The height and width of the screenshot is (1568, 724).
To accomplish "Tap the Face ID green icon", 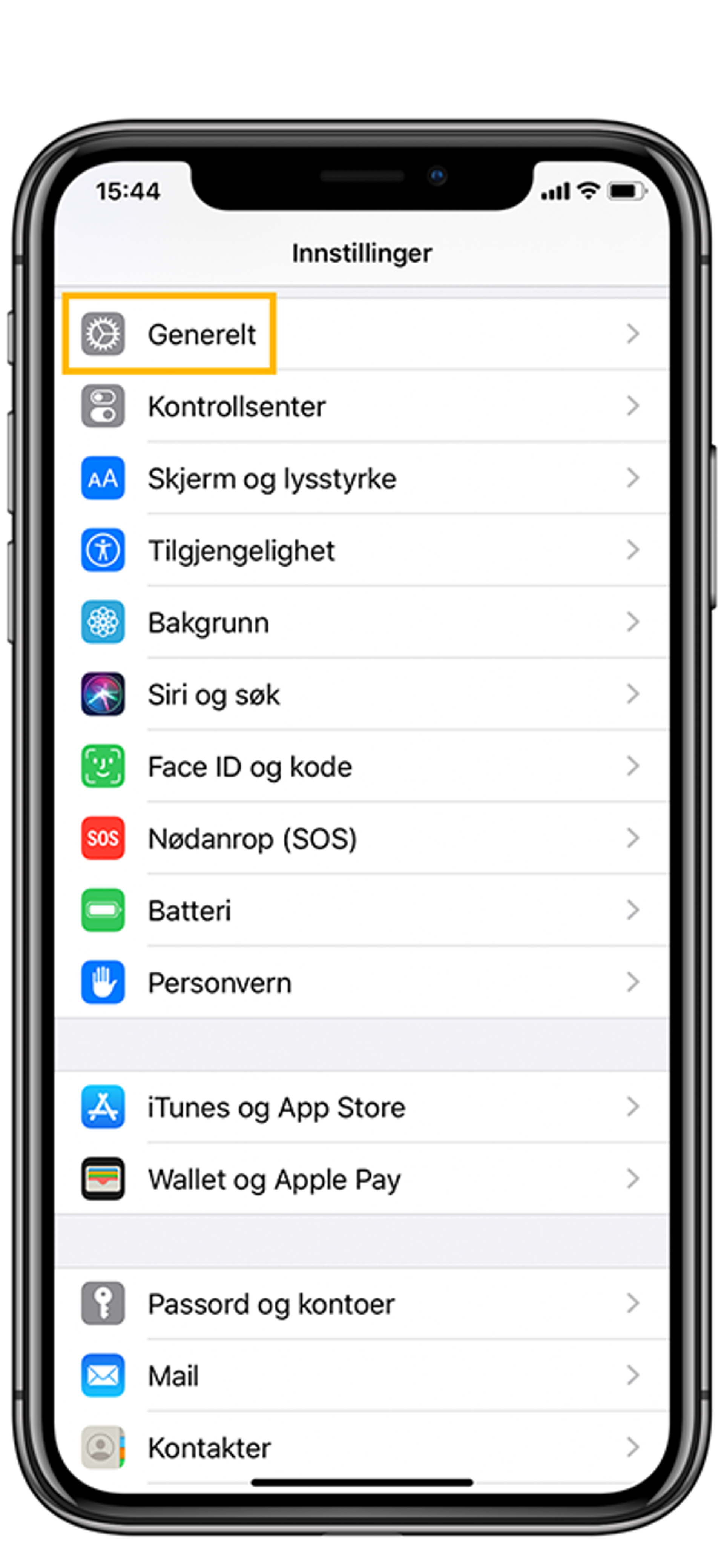I will pos(102,766).
